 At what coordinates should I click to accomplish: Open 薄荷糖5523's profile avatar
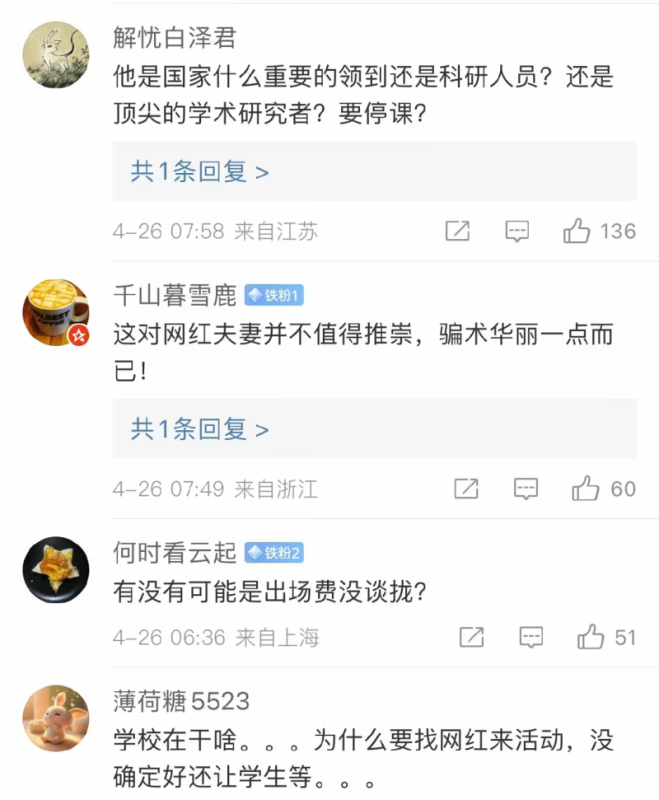(x=55, y=718)
